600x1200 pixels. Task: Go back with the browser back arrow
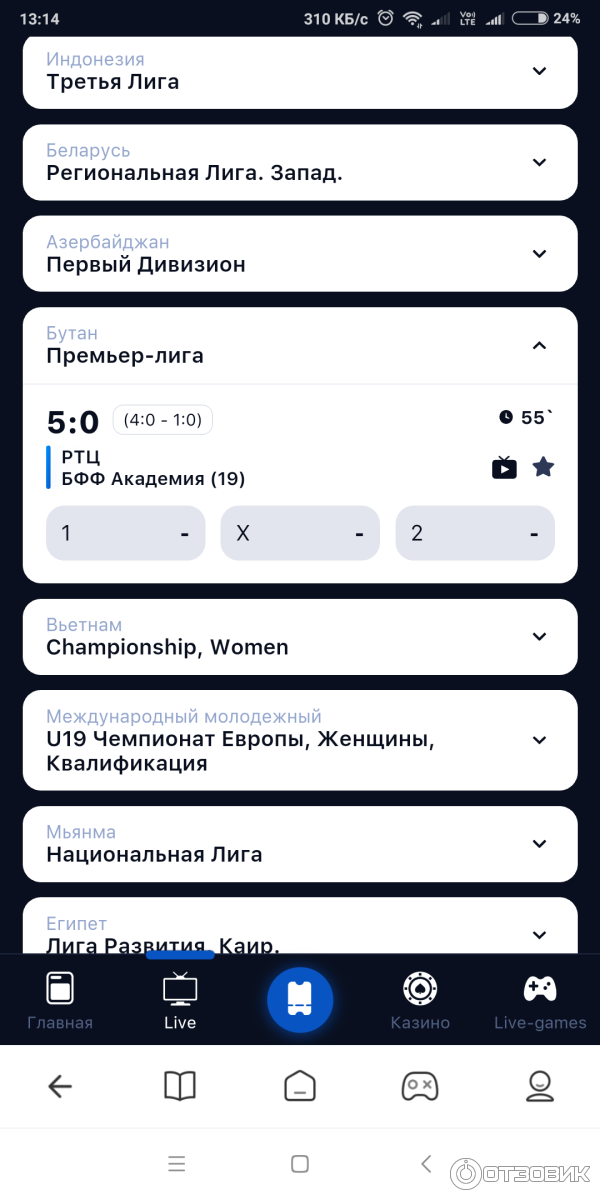[60, 1086]
